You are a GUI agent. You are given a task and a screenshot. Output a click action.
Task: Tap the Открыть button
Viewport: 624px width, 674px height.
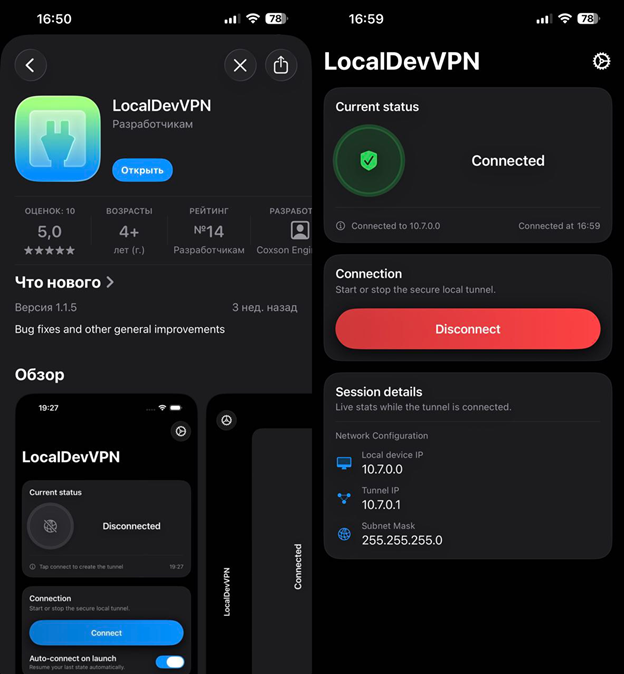tap(142, 170)
